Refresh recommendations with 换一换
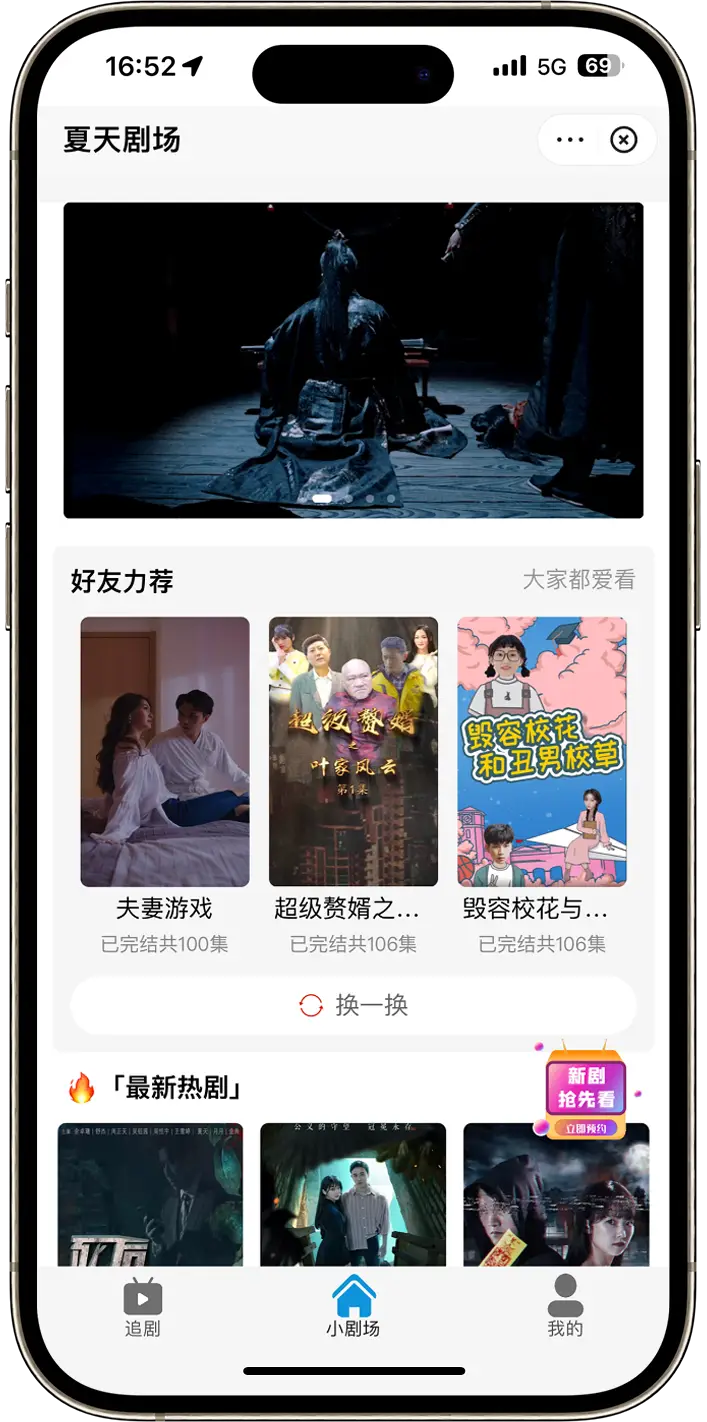Viewport: 707px width, 1422px height. [353, 1005]
